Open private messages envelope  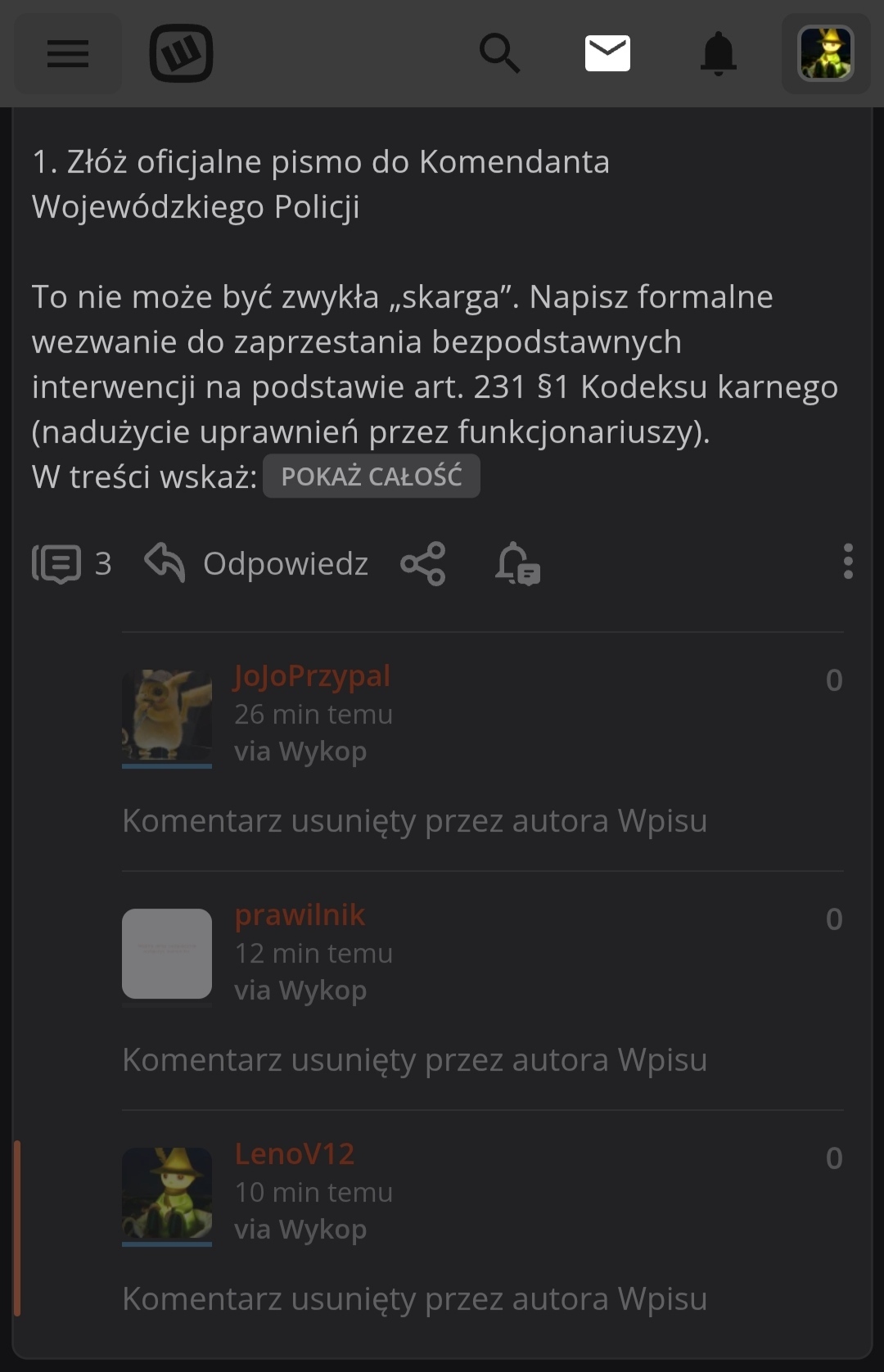607,54
